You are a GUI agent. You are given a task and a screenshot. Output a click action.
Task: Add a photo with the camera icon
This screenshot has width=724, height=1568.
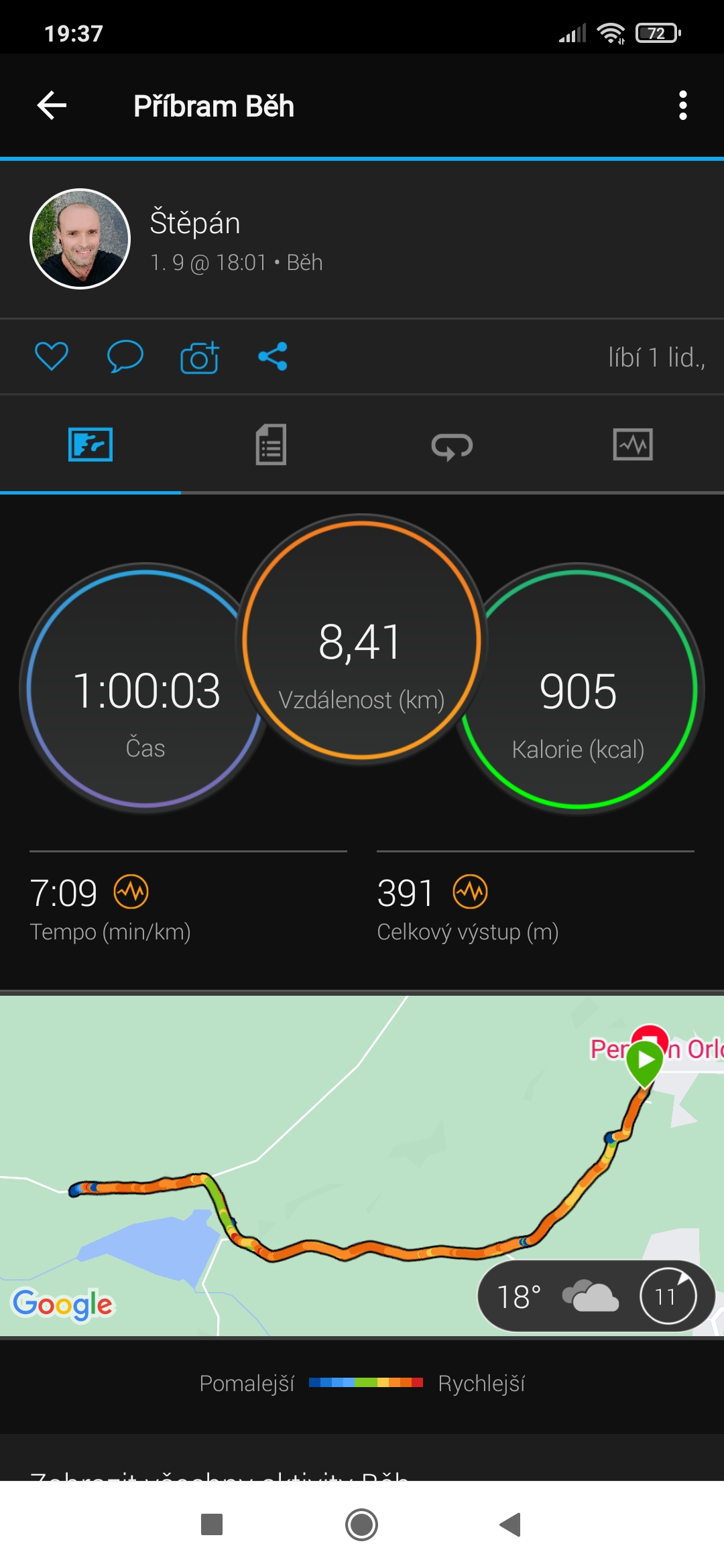pyautogui.click(x=199, y=357)
